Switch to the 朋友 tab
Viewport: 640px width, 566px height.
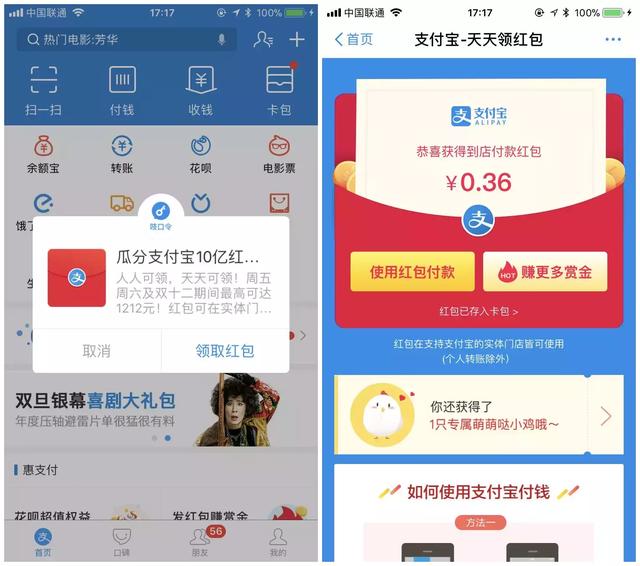200,542
